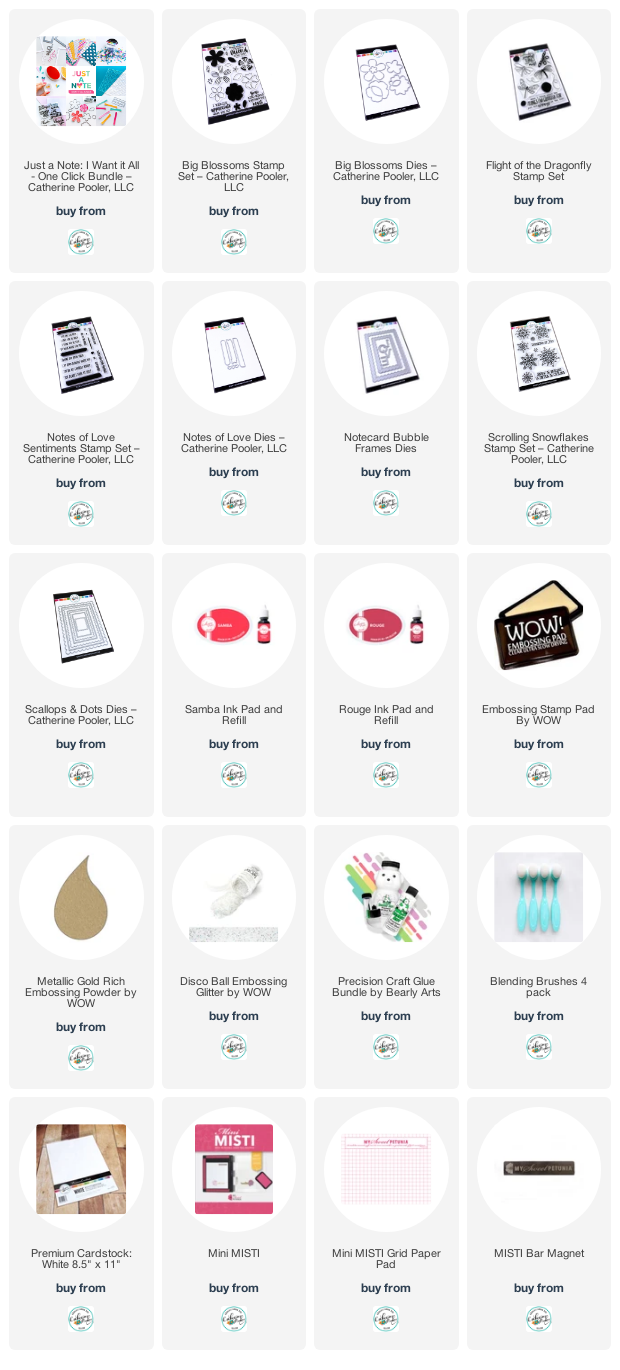Open the Big Blossoms Stamp Set card
The image size is (620, 1370).
pos(234,176)
